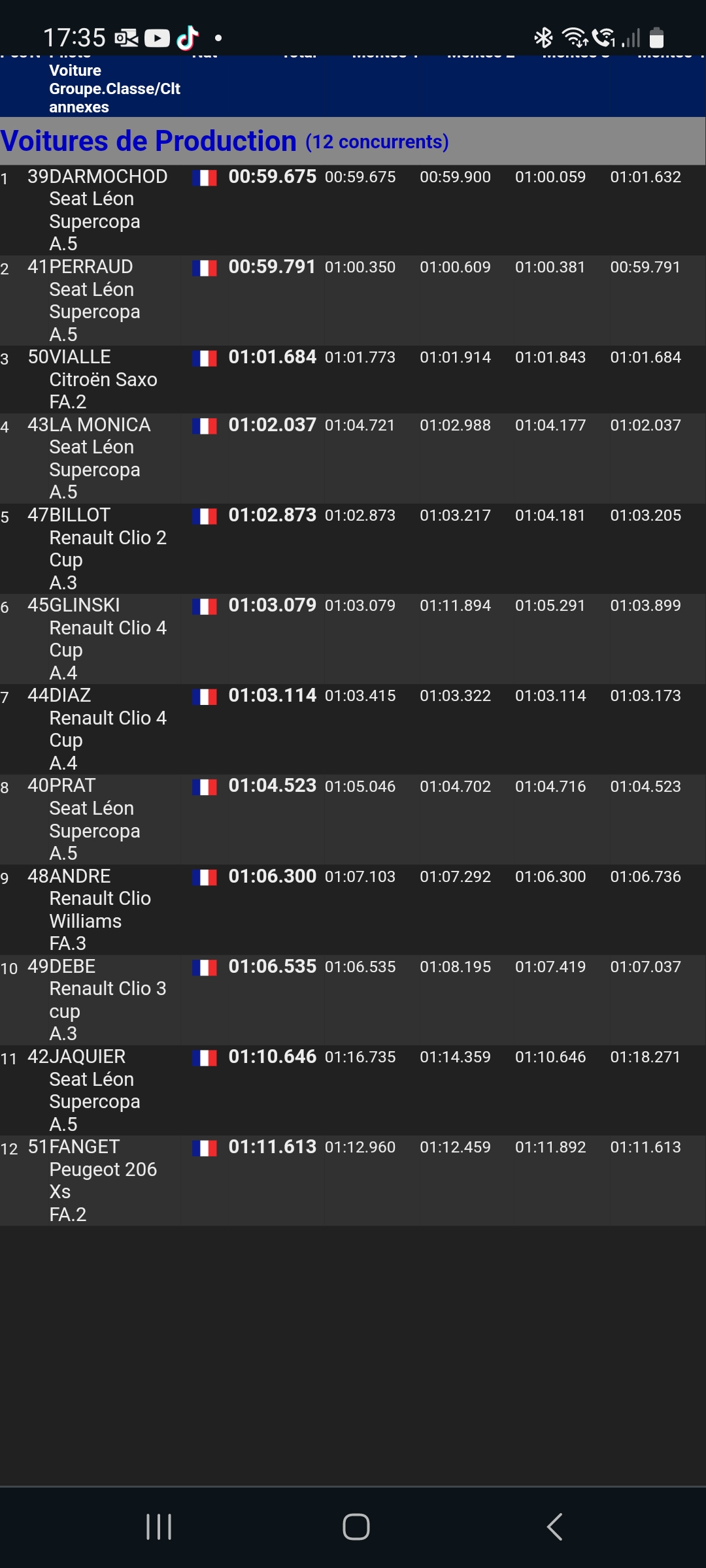Click the flag icon next to GLINSKI

[x=206, y=607]
